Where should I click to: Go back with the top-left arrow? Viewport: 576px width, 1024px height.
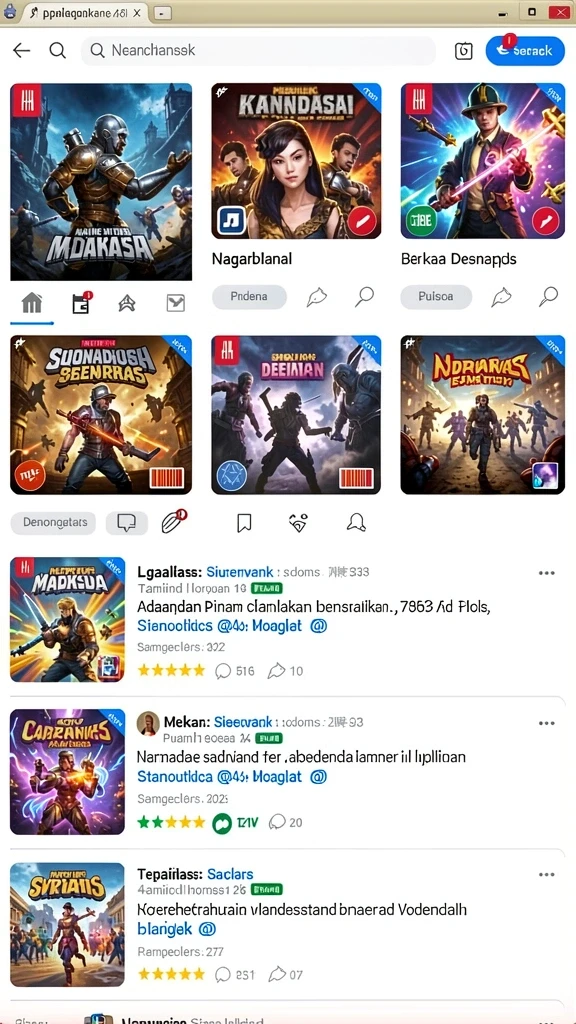point(22,50)
